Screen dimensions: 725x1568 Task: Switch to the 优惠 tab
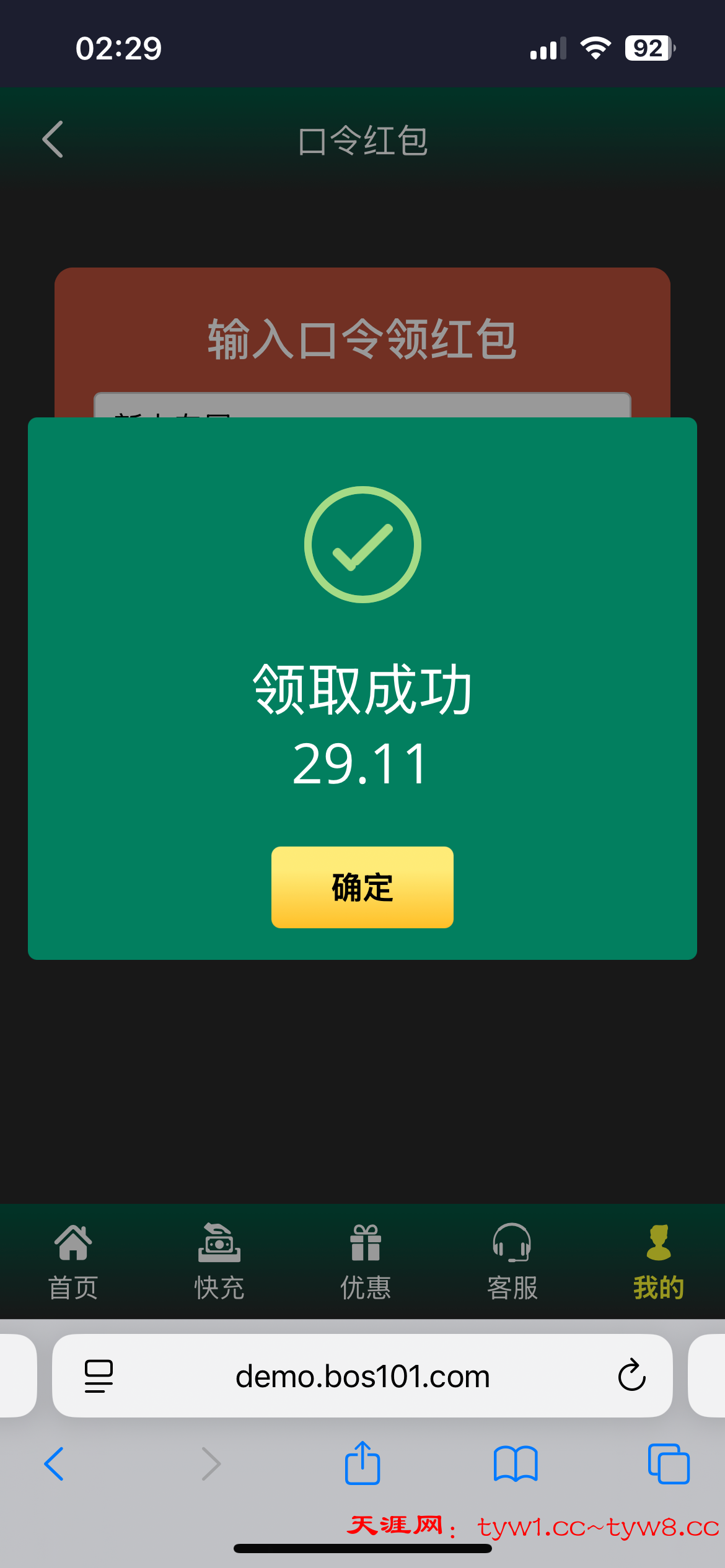click(x=365, y=1261)
